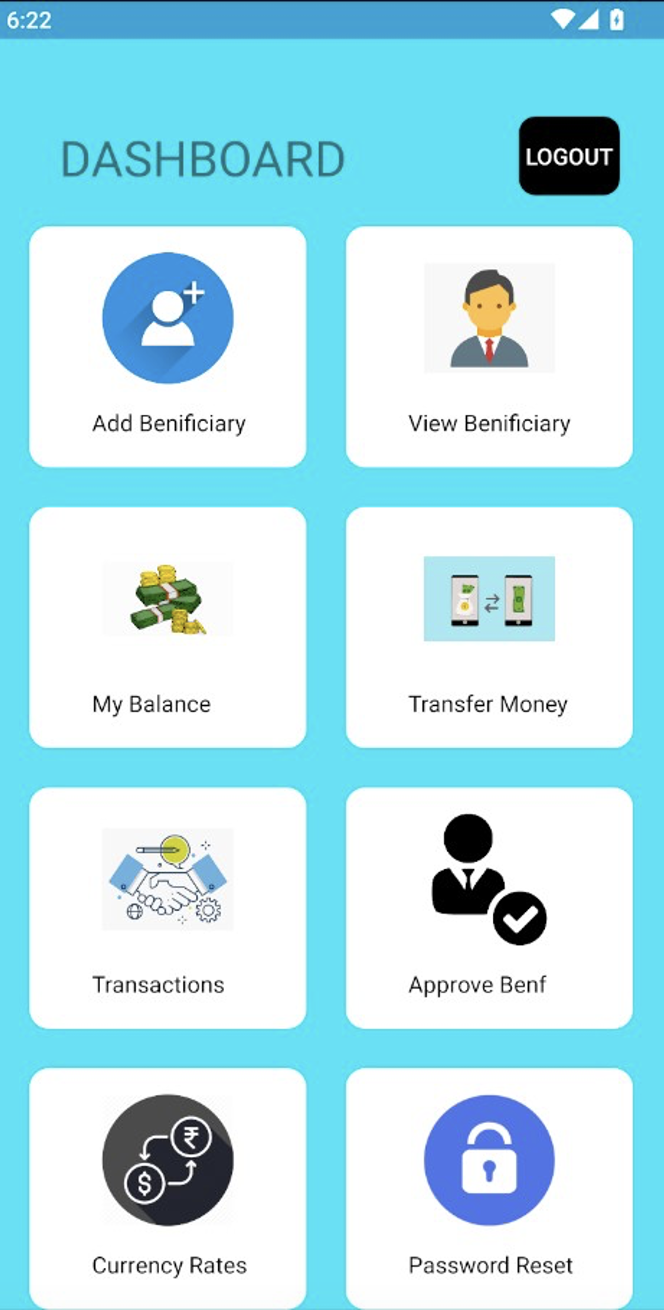Select the Transfer Money card
This screenshot has height=1310, width=664.
[489, 627]
